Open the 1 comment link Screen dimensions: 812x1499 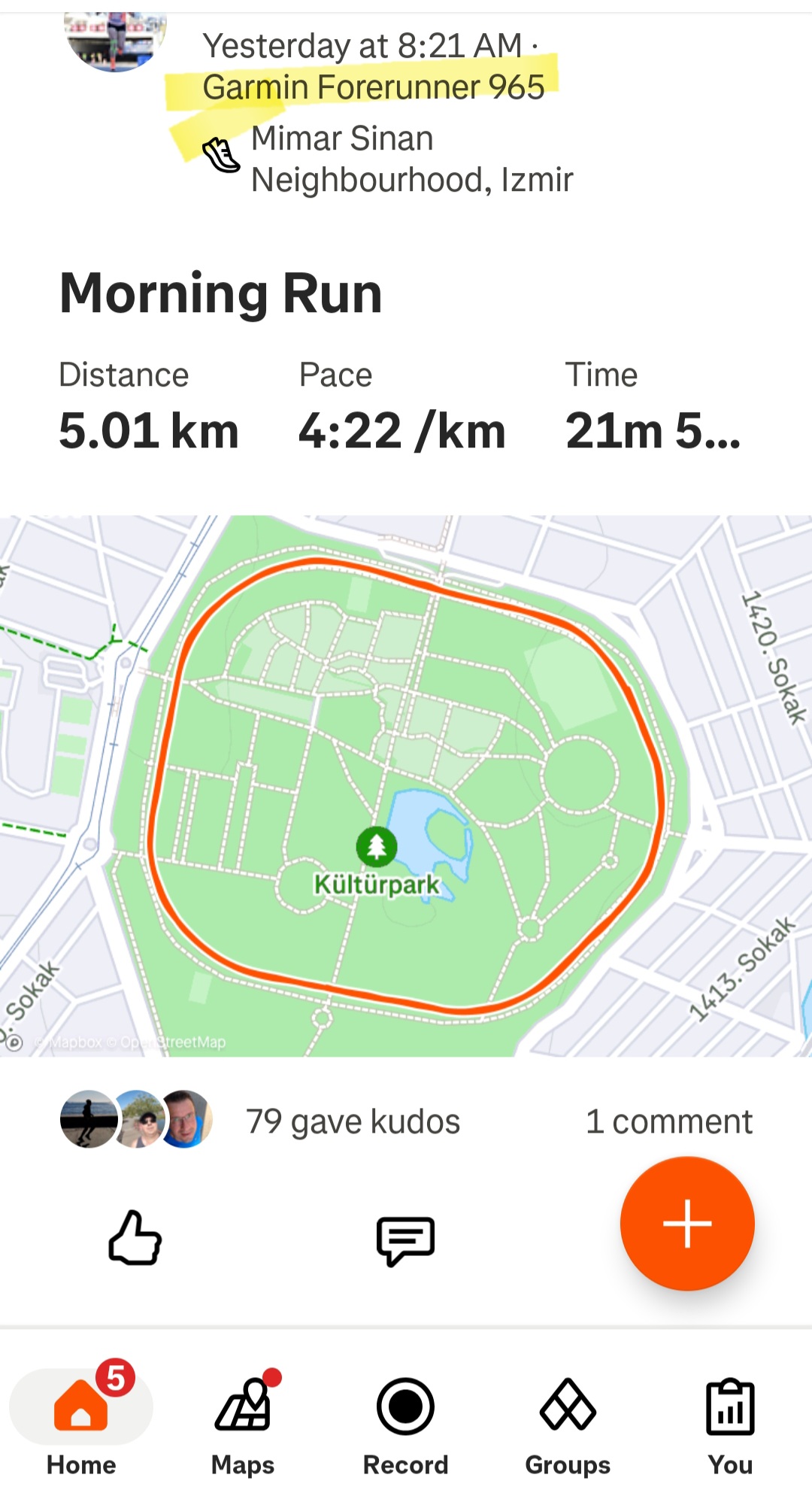(668, 1121)
